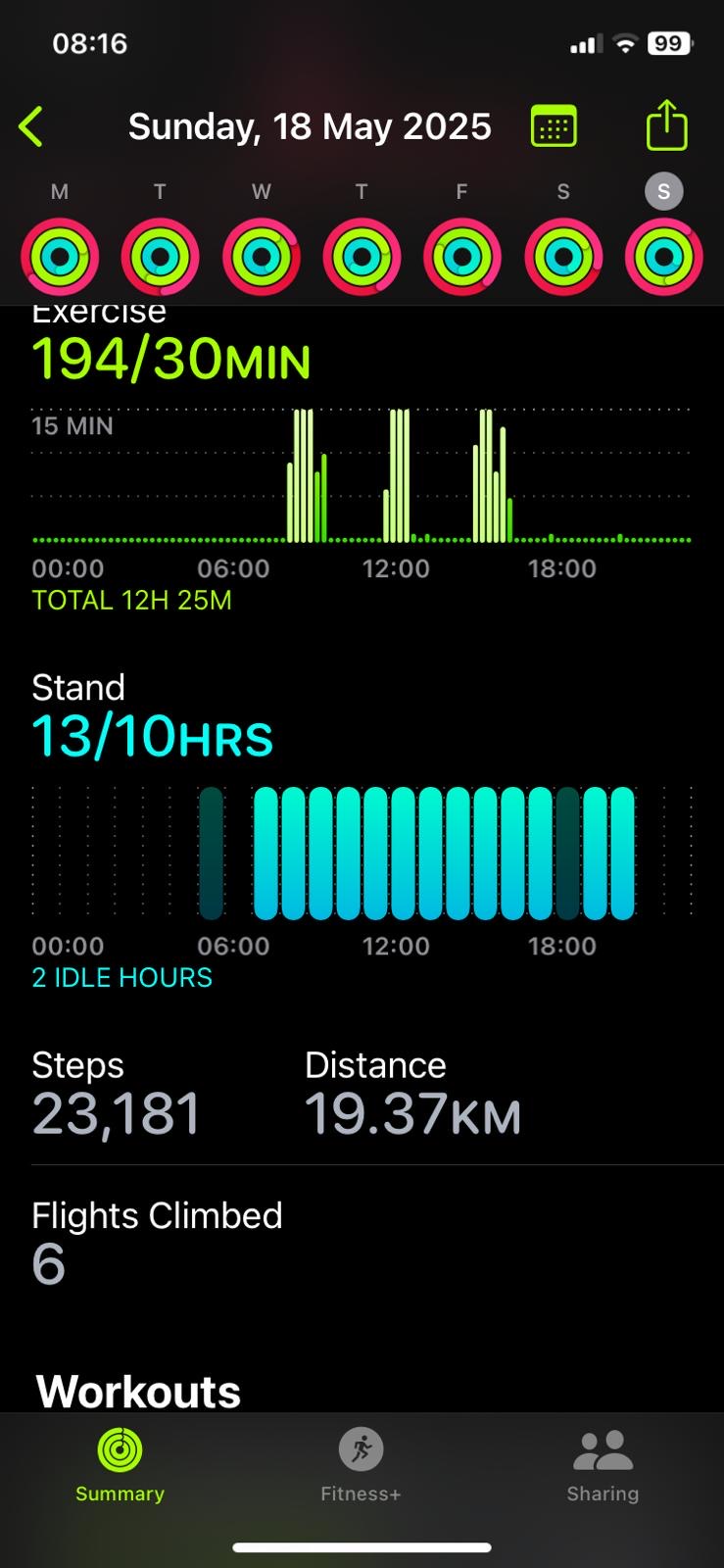Select Sunday's highlighted activity rings

pyautogui.click(x=664, y=257)
